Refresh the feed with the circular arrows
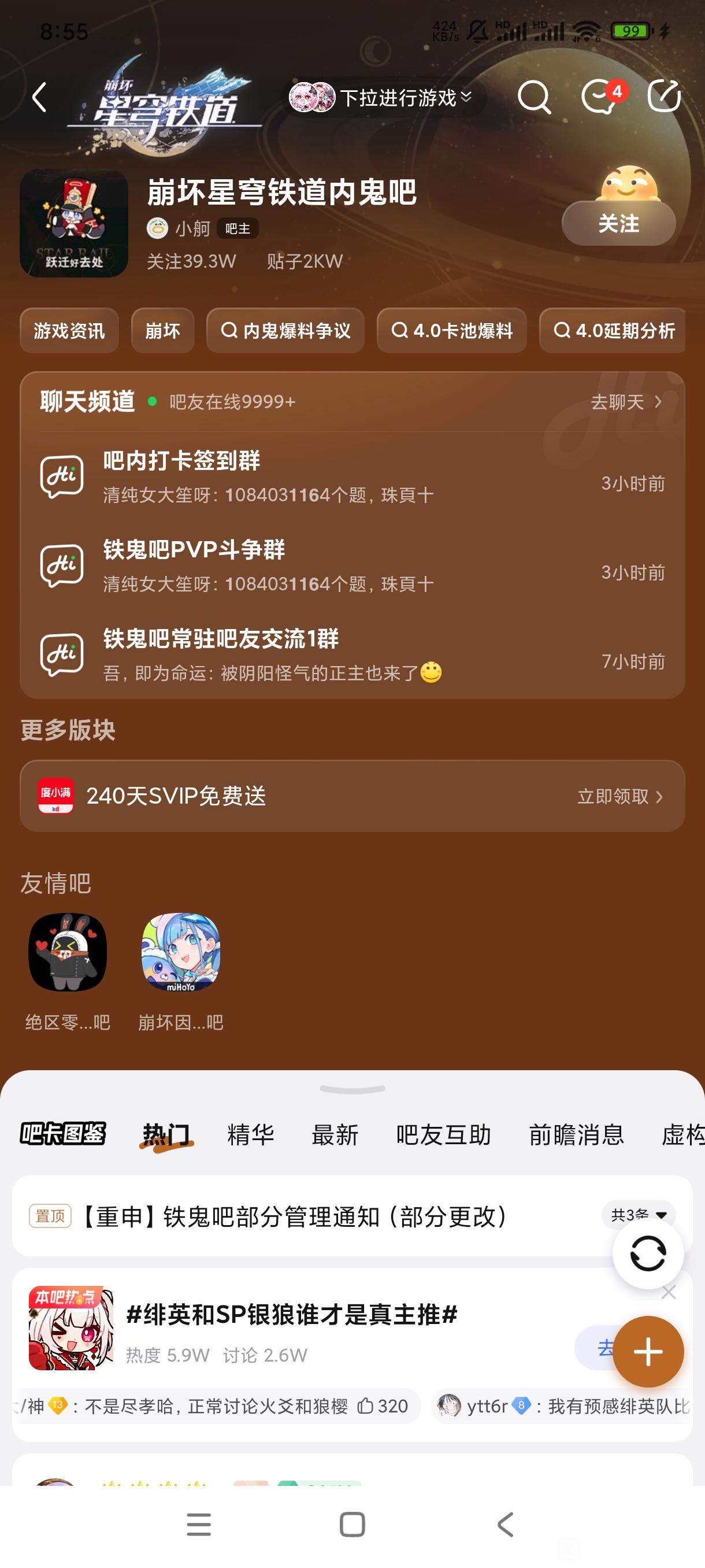 click(648, 1253)
